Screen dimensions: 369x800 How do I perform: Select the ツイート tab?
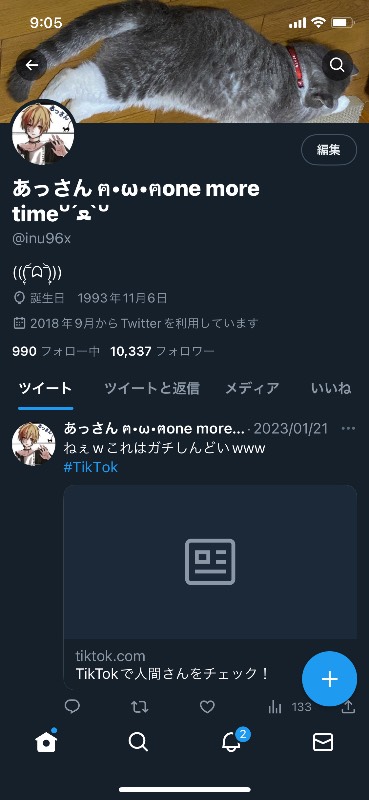point(45,388)
